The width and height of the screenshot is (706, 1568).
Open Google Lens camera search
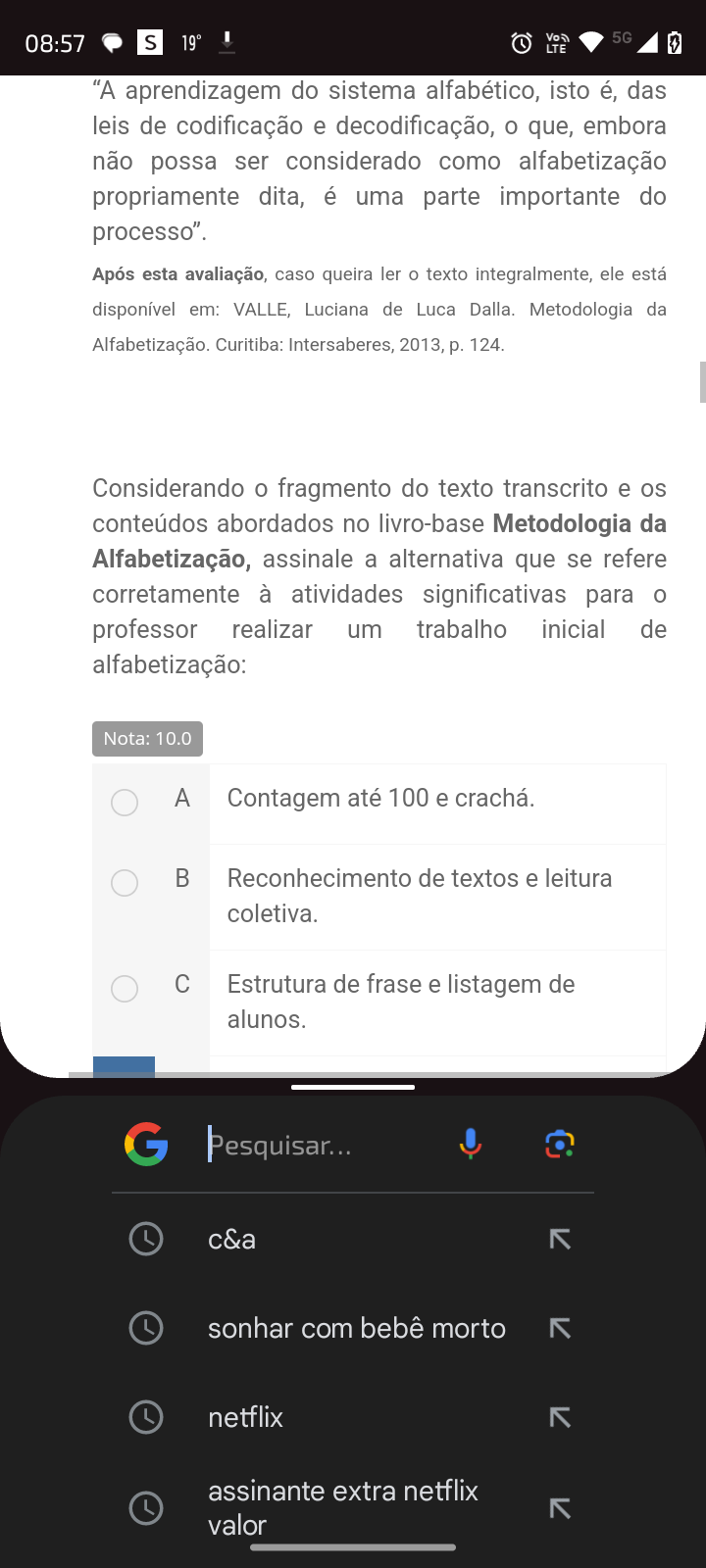[560, 1144]
